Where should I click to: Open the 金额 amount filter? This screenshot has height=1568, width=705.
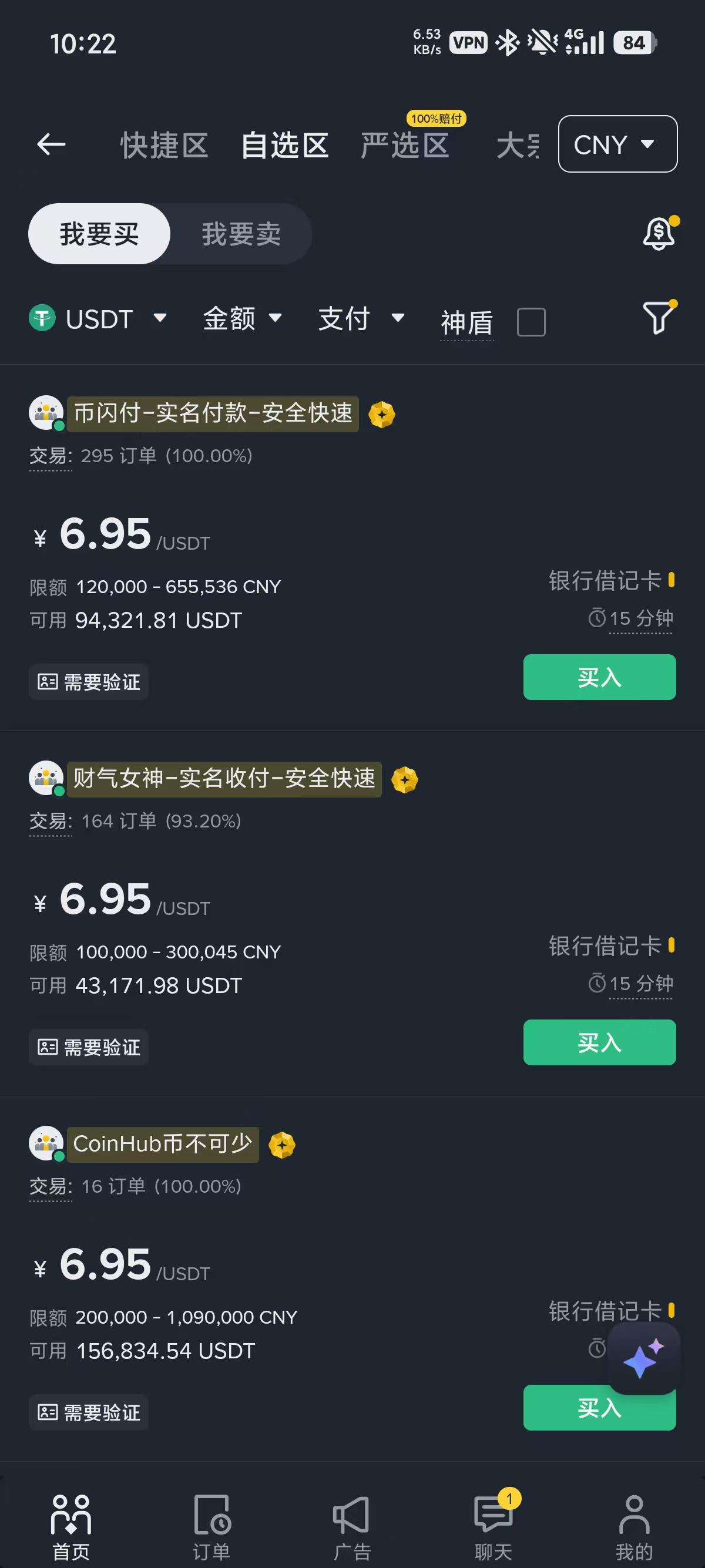click(x=241, y=318)
